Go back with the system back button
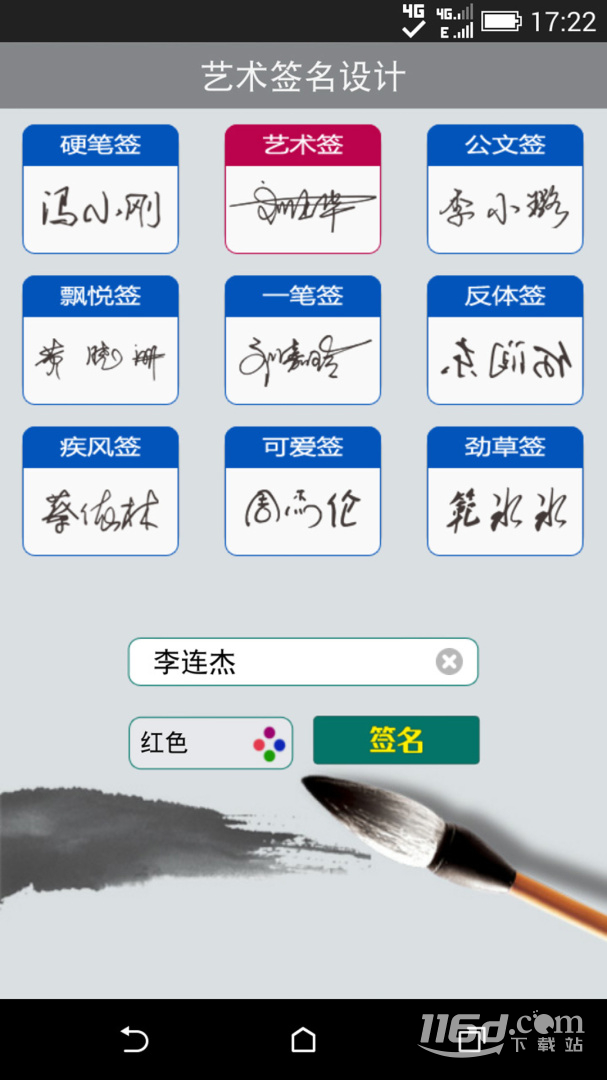The width and height of the screenshot is (607, 1080). [x=134, y=1039]
